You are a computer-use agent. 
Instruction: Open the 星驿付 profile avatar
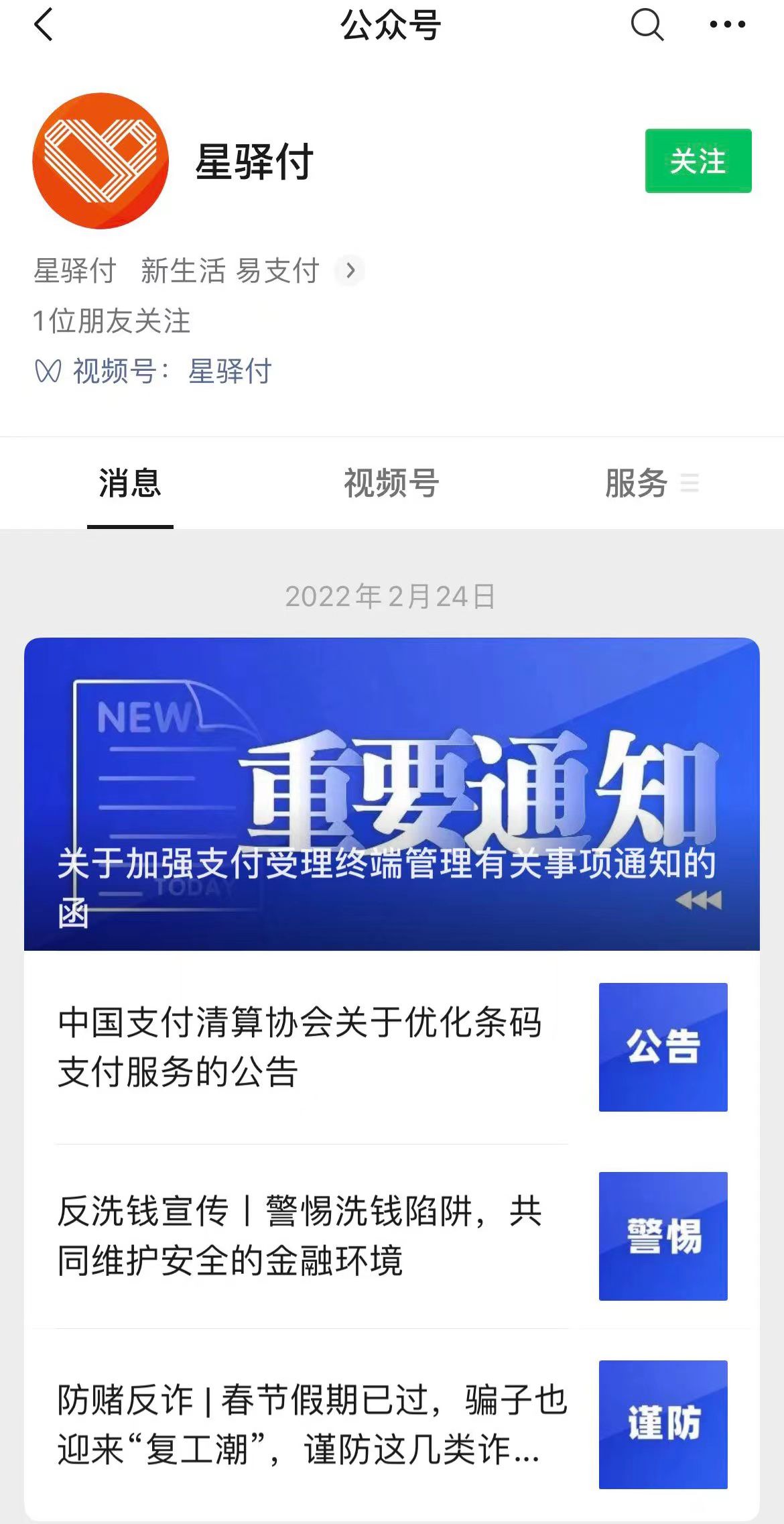[101, 161]
